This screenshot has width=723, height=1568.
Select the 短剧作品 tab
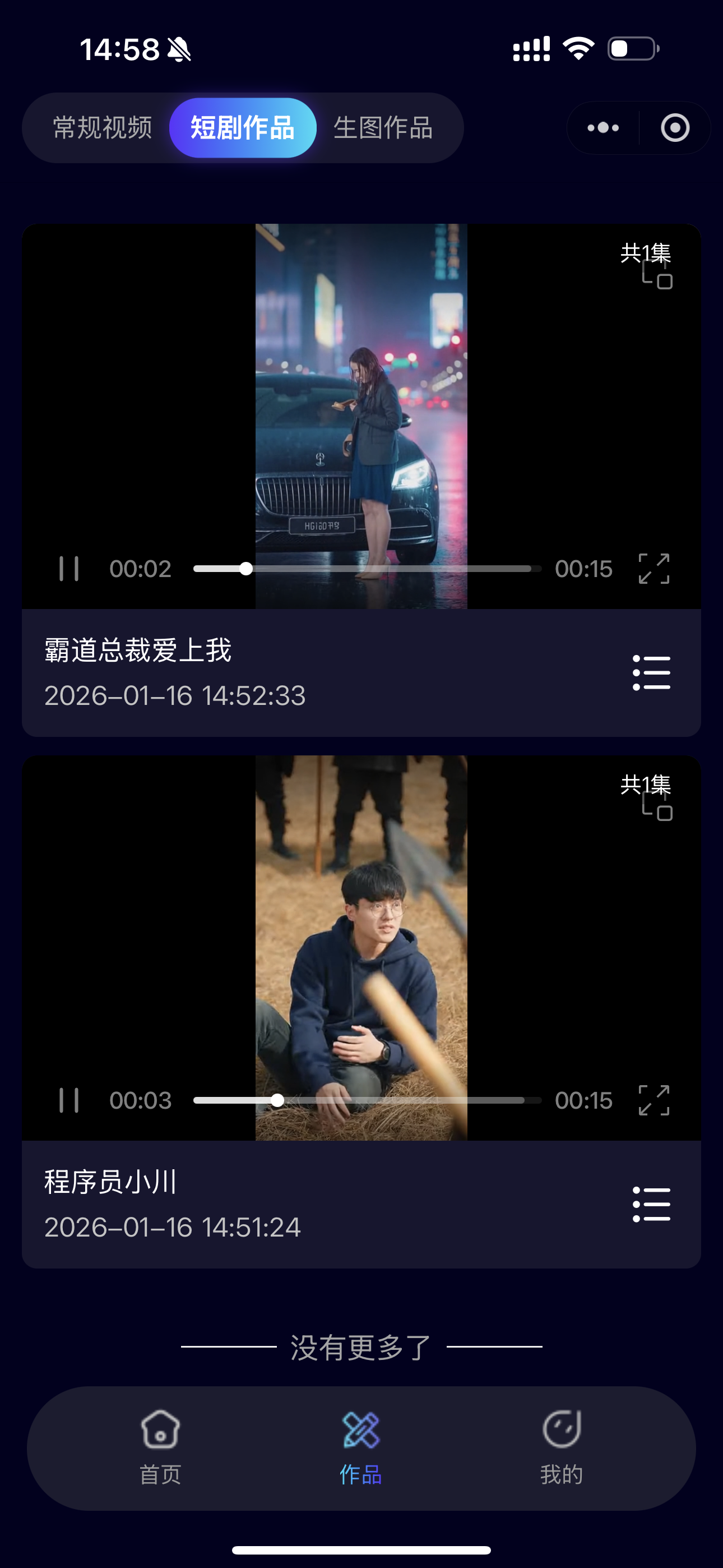(x=242, y=127)
